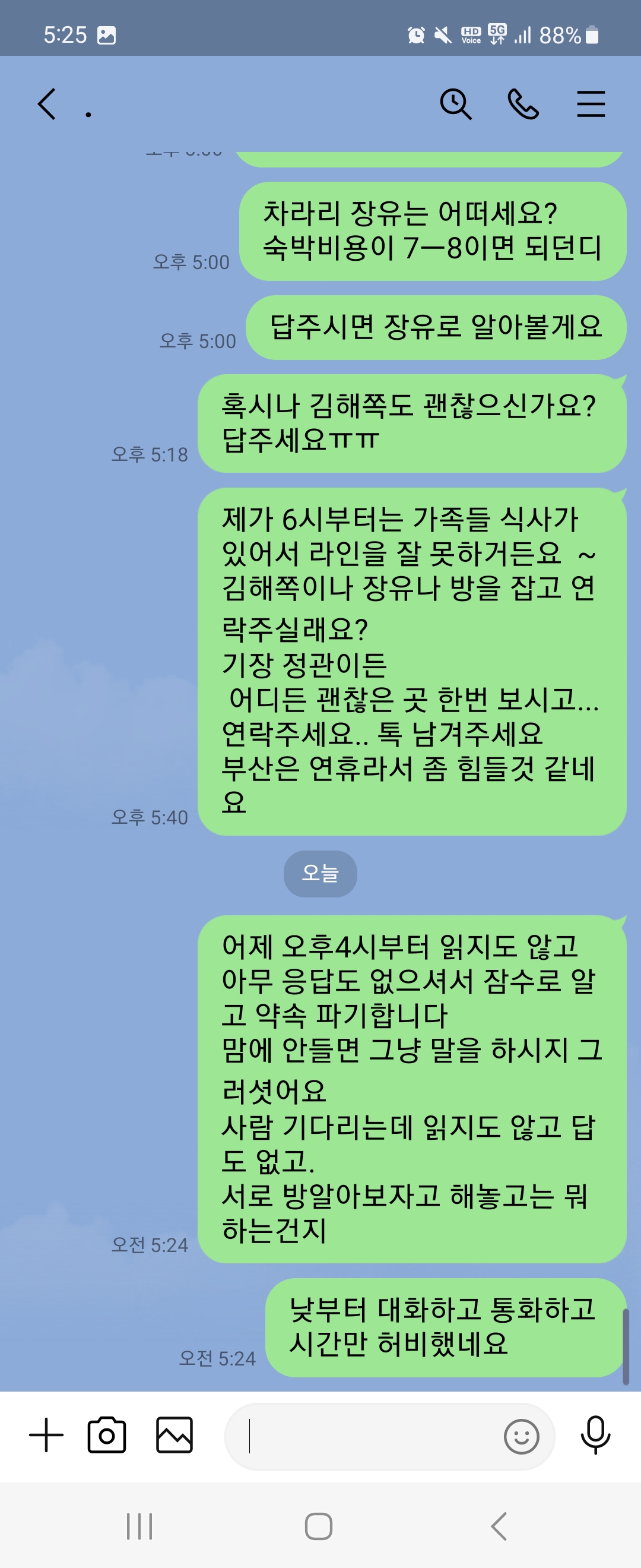Image resolution: width=641 pixels, height=1568 pixels.
Task: Open the emoji sticker picker
Action: 521,1437
